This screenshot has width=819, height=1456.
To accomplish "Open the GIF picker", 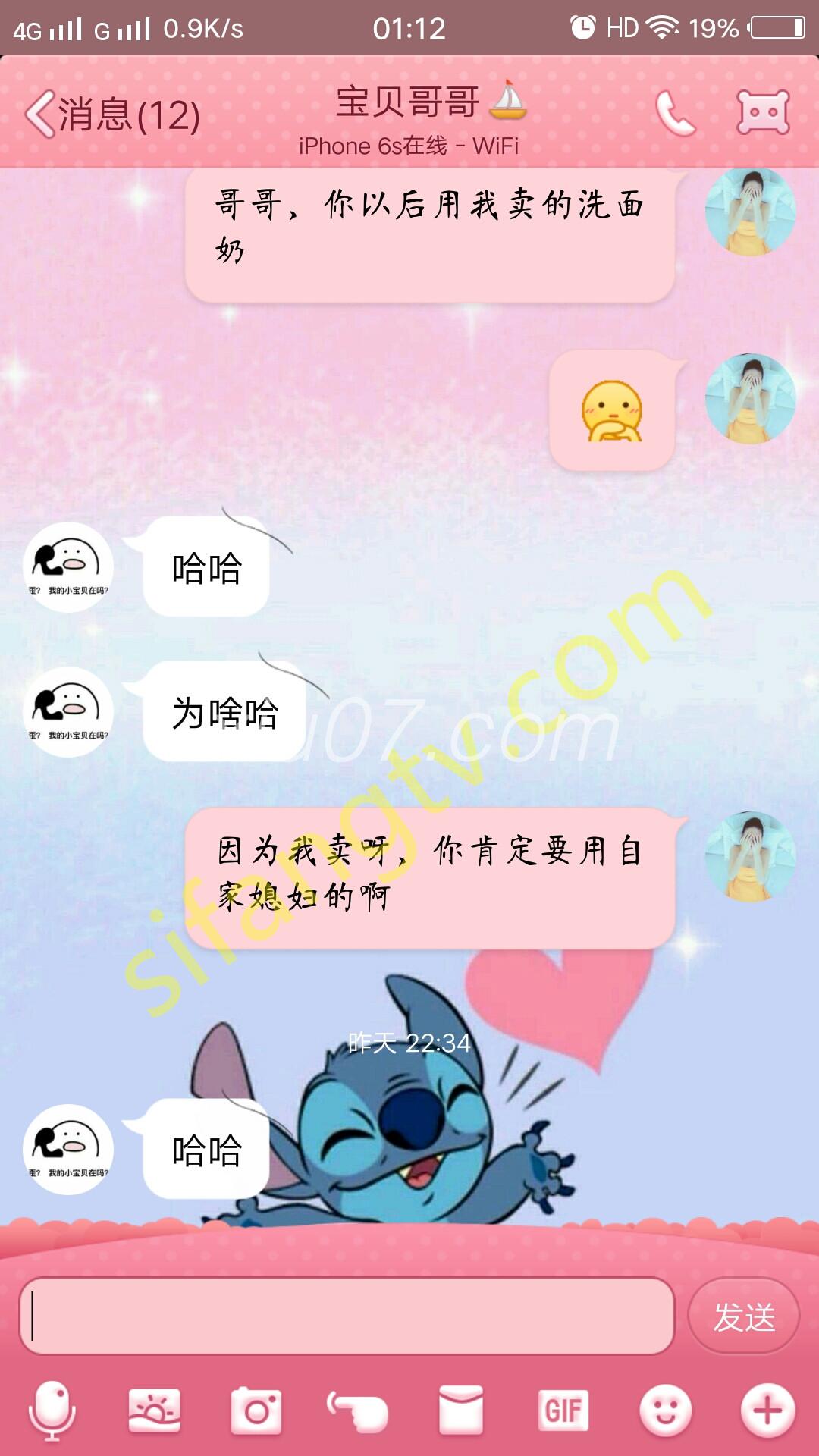I will [563, 1410].
